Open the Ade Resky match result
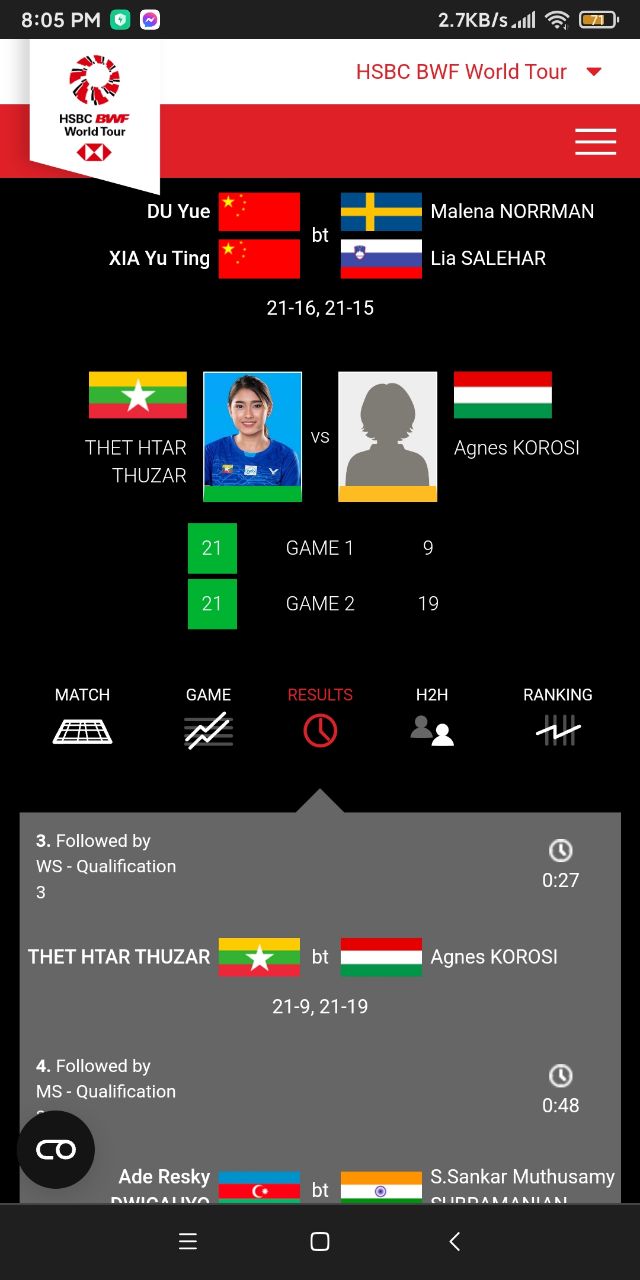The image size is (640, 1280). point(320,1185)
